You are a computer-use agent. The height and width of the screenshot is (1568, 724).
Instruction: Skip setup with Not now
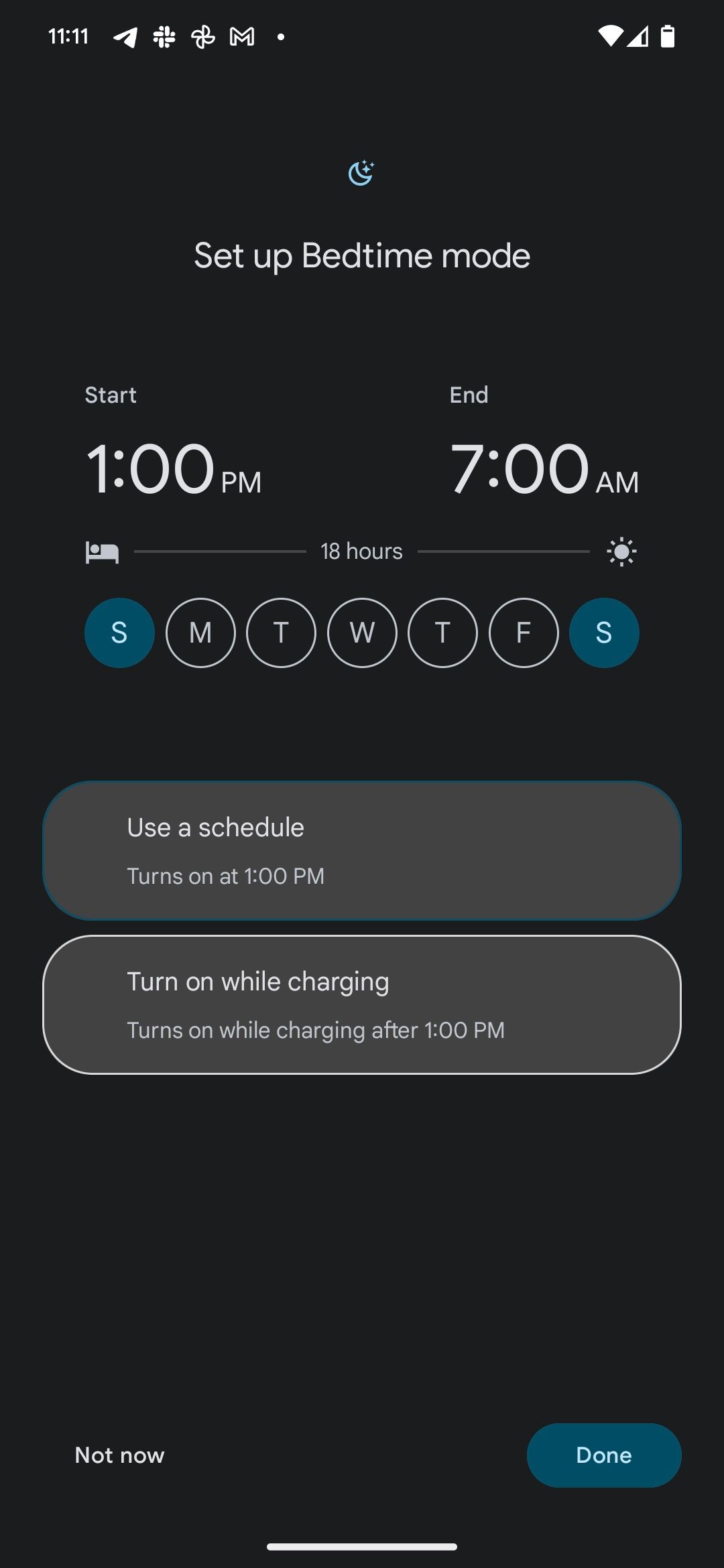point(119,1455)
